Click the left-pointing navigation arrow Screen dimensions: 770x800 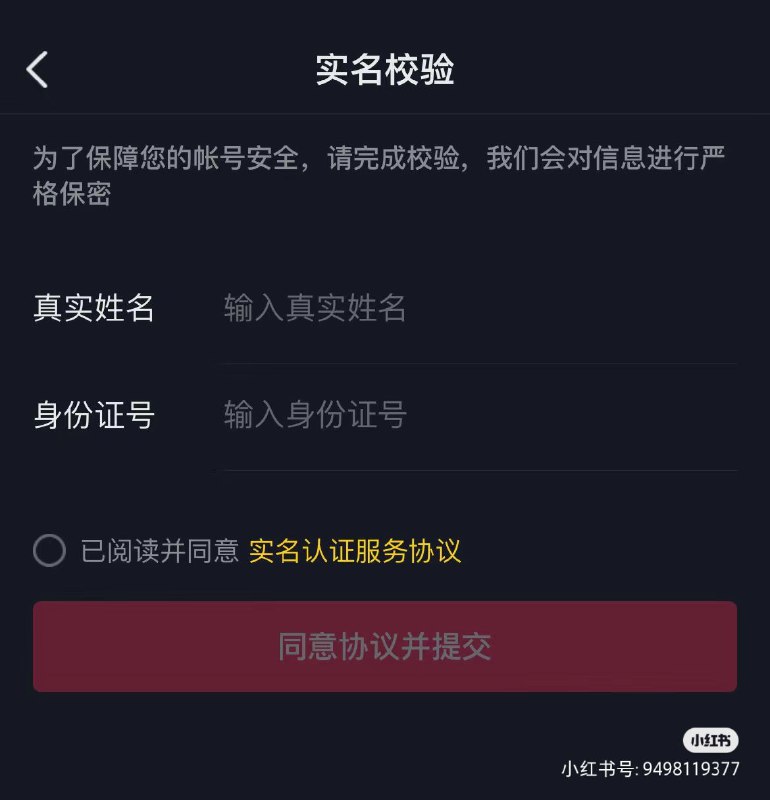[37, 70]
